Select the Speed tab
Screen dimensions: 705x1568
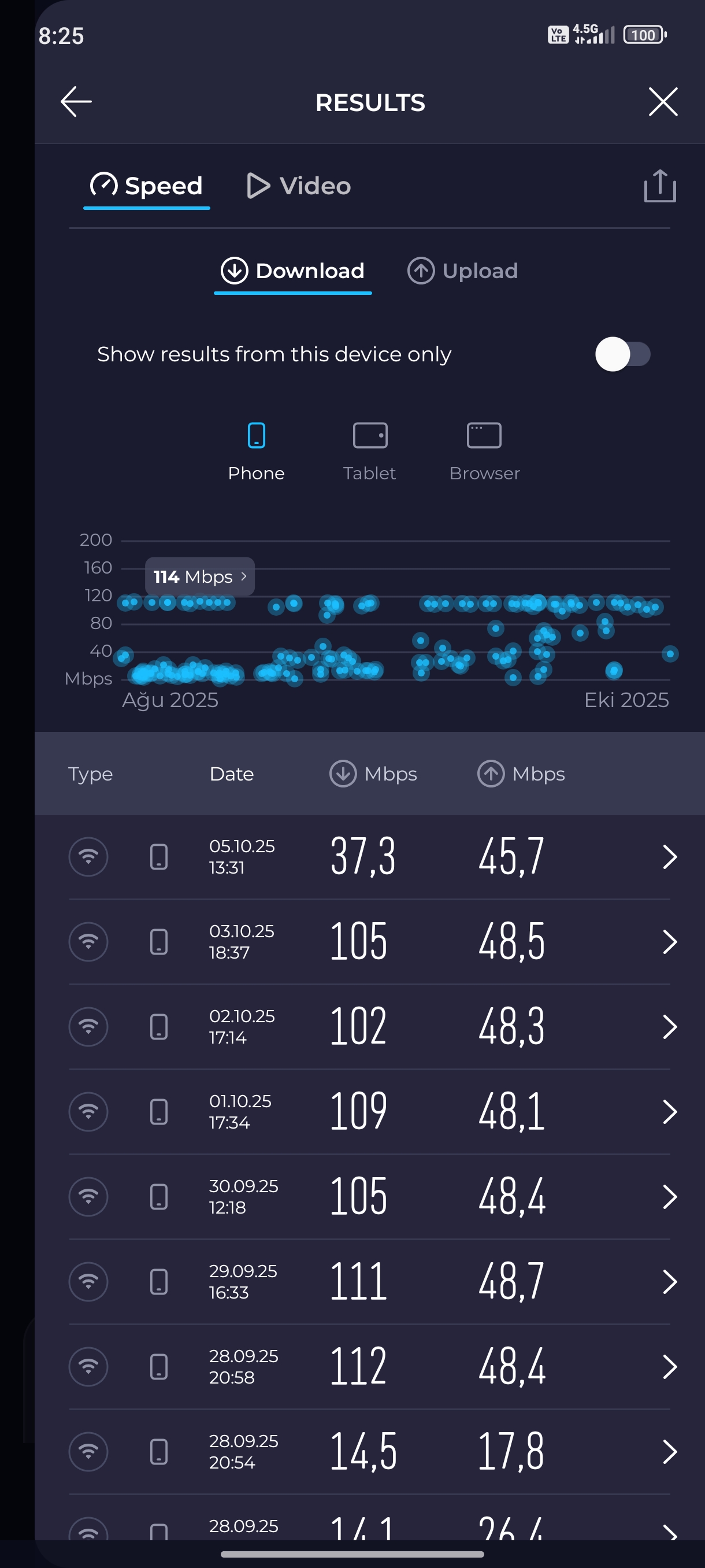click(x=147, y=186)
